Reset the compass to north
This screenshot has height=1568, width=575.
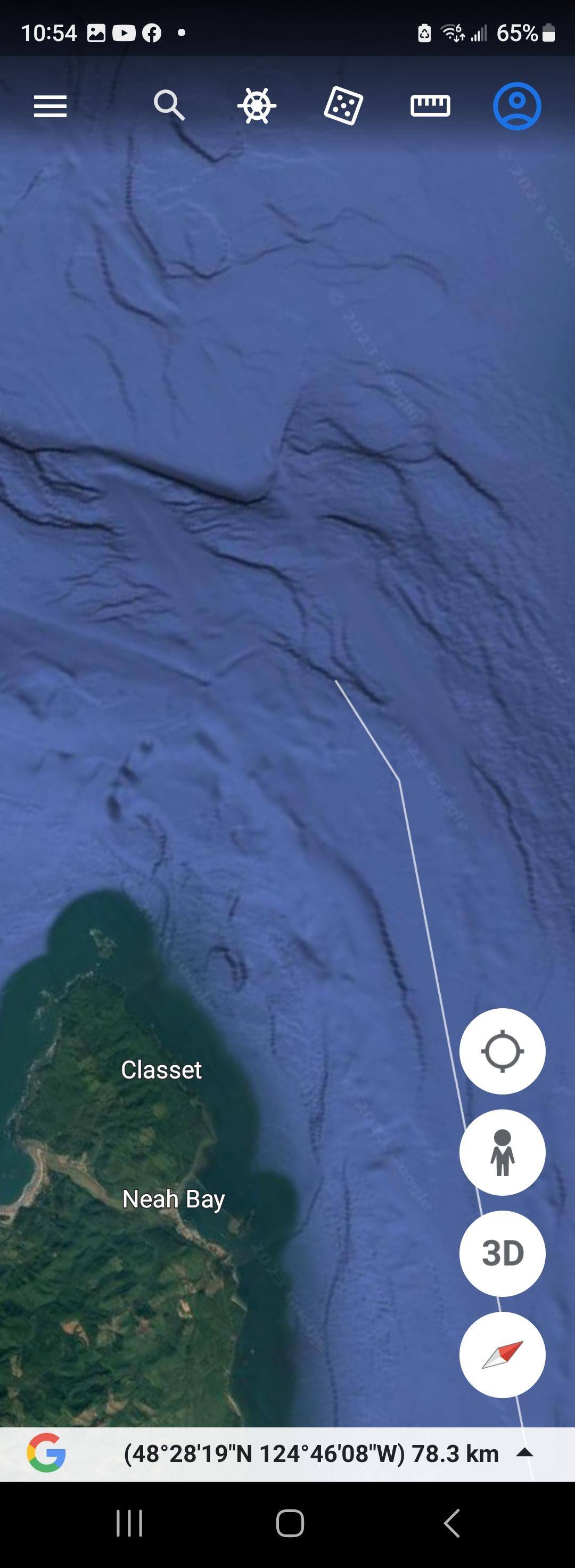(x=502, y=1354)
